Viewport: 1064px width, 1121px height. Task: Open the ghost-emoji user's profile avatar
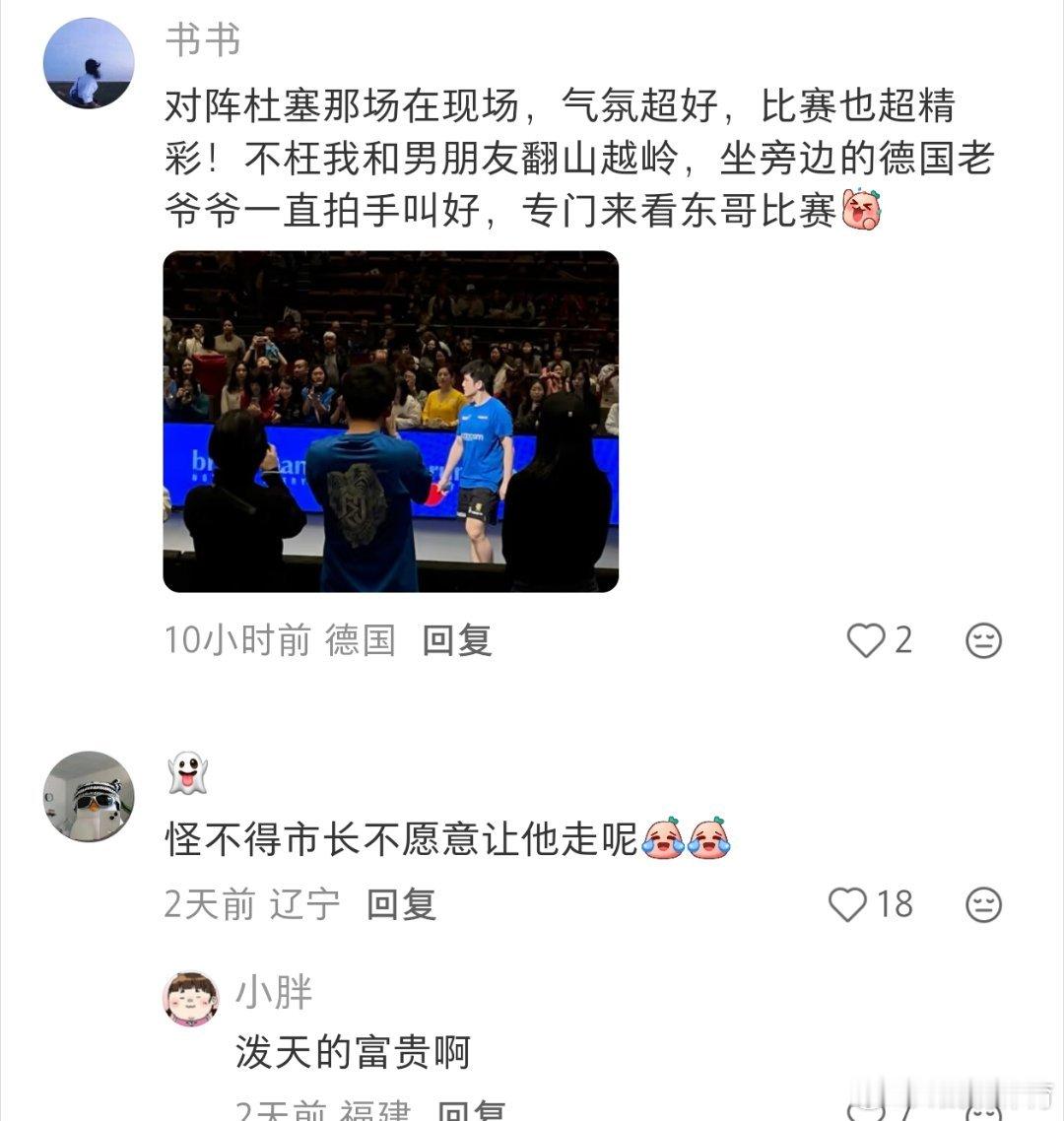tap(89, 797)
